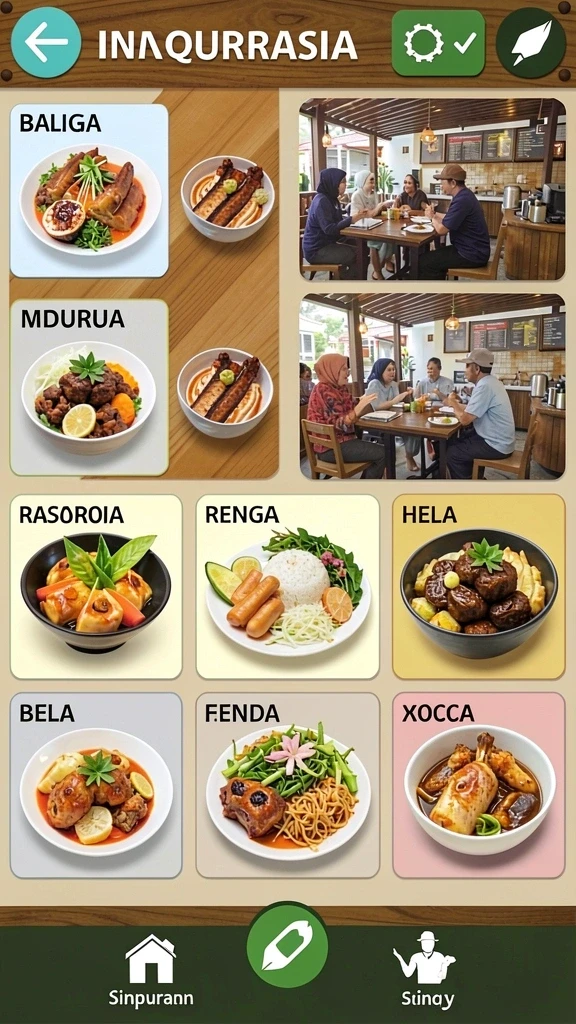Open the MDURUA dish card
576x1024 pixels.
pos(89,387)
